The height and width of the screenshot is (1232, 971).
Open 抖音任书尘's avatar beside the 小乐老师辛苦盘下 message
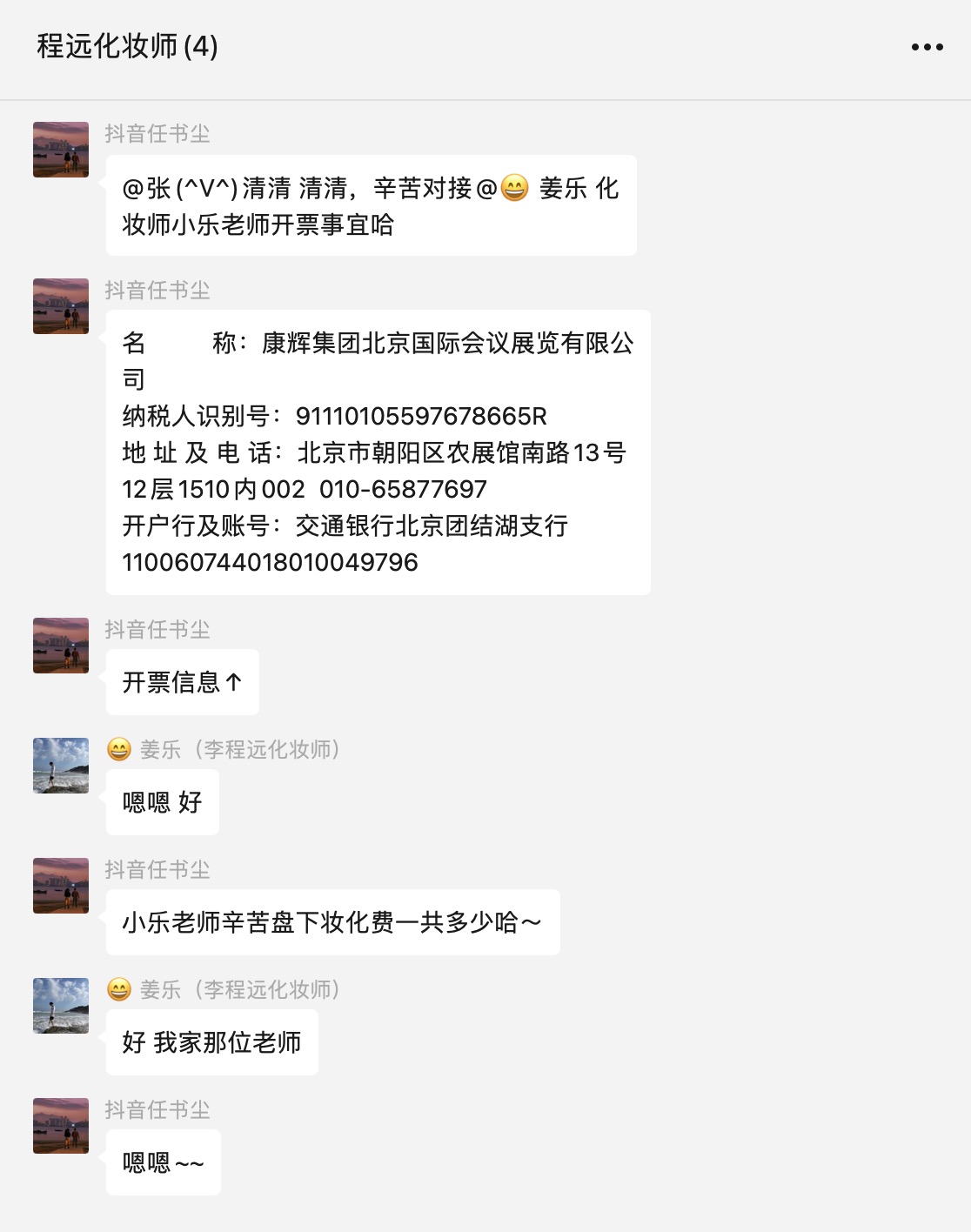point(61,886)
